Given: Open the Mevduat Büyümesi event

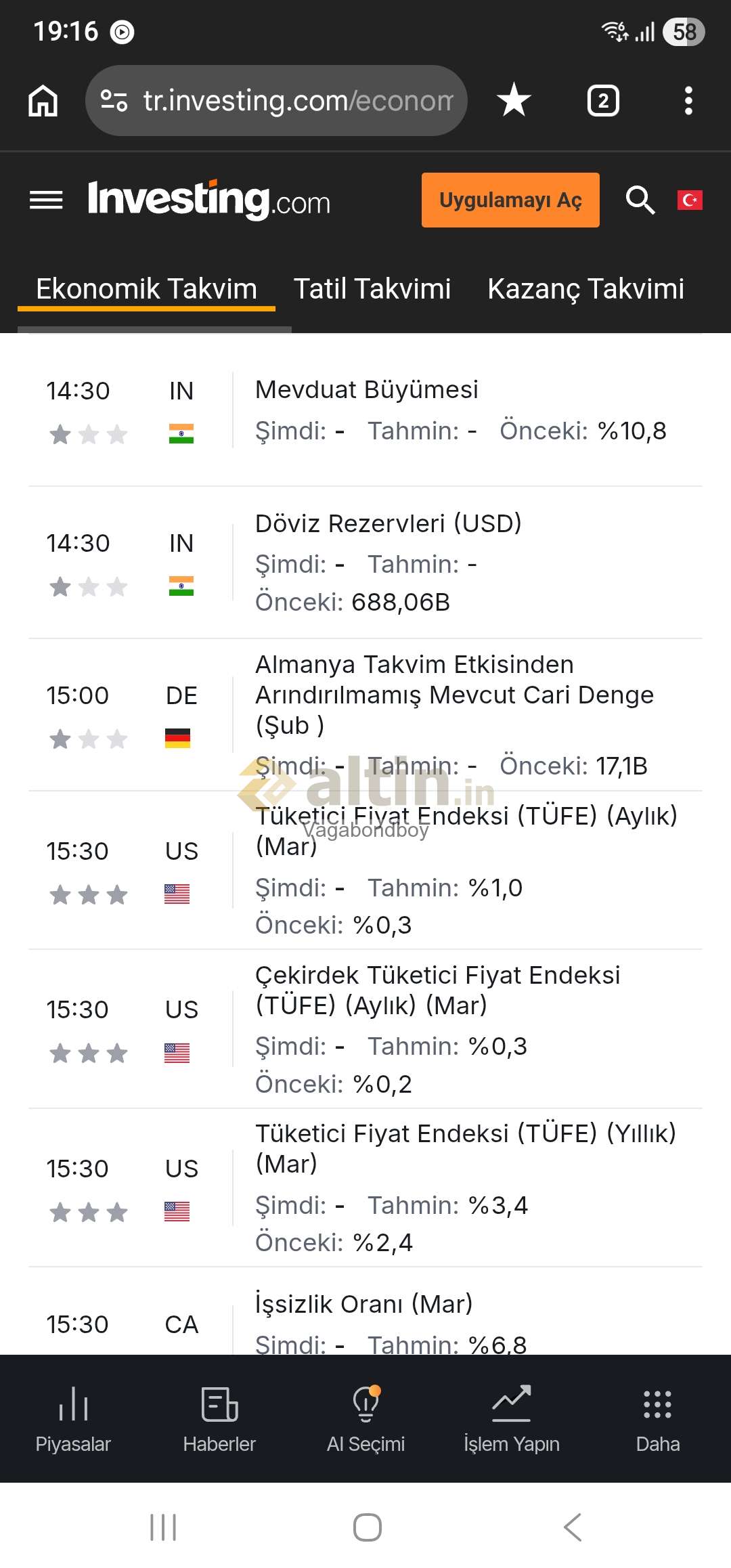Looking at the screenshot, I should coord(366,390).
